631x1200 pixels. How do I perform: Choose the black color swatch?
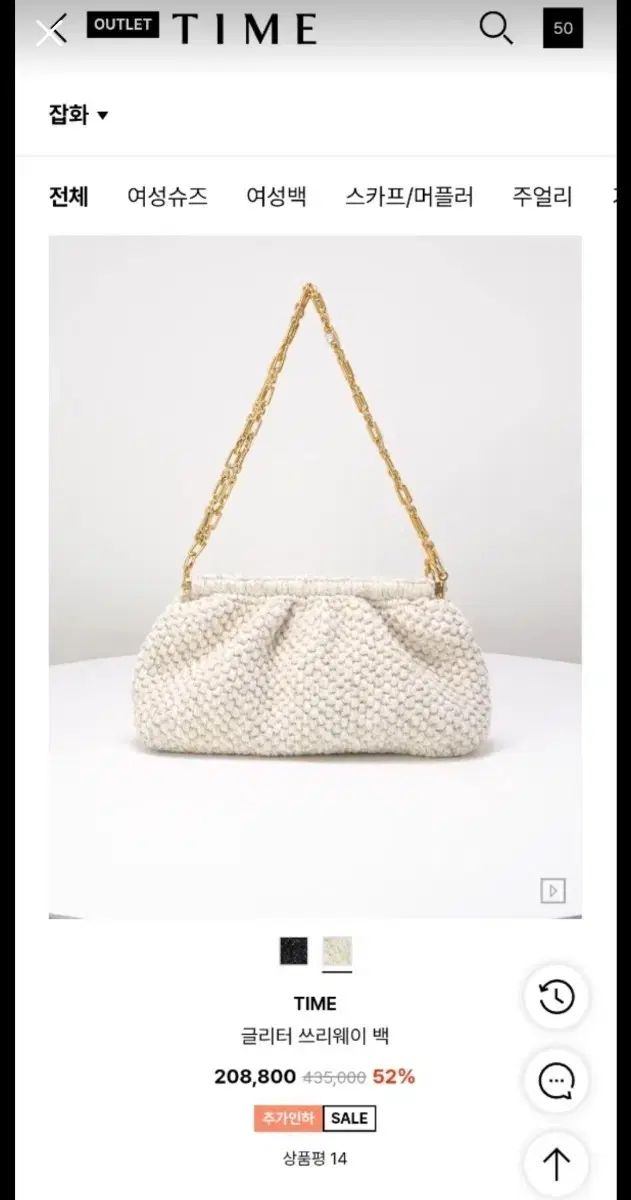[x=294, y=951]
